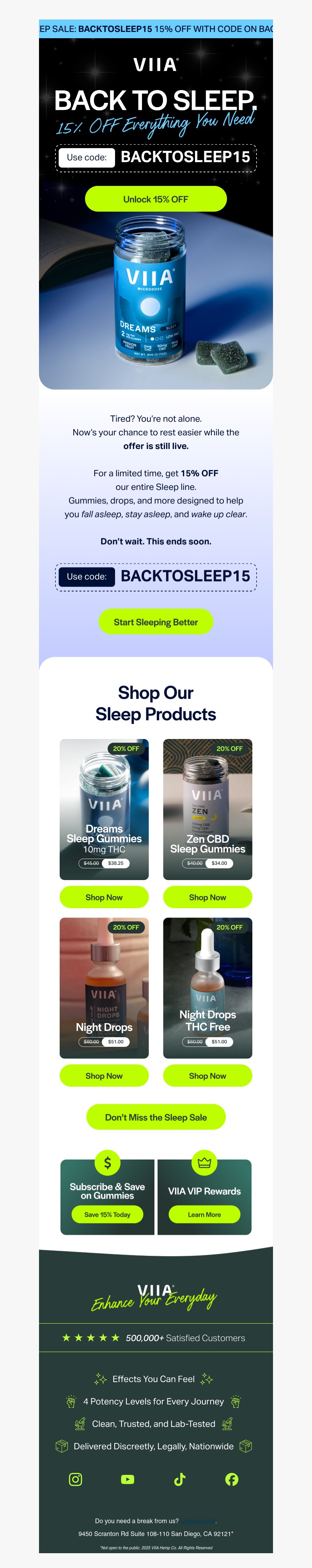This screenshot has height=1568, width=312.
Task: Open VIIA's Instagram page
Action: [76, 1479]
